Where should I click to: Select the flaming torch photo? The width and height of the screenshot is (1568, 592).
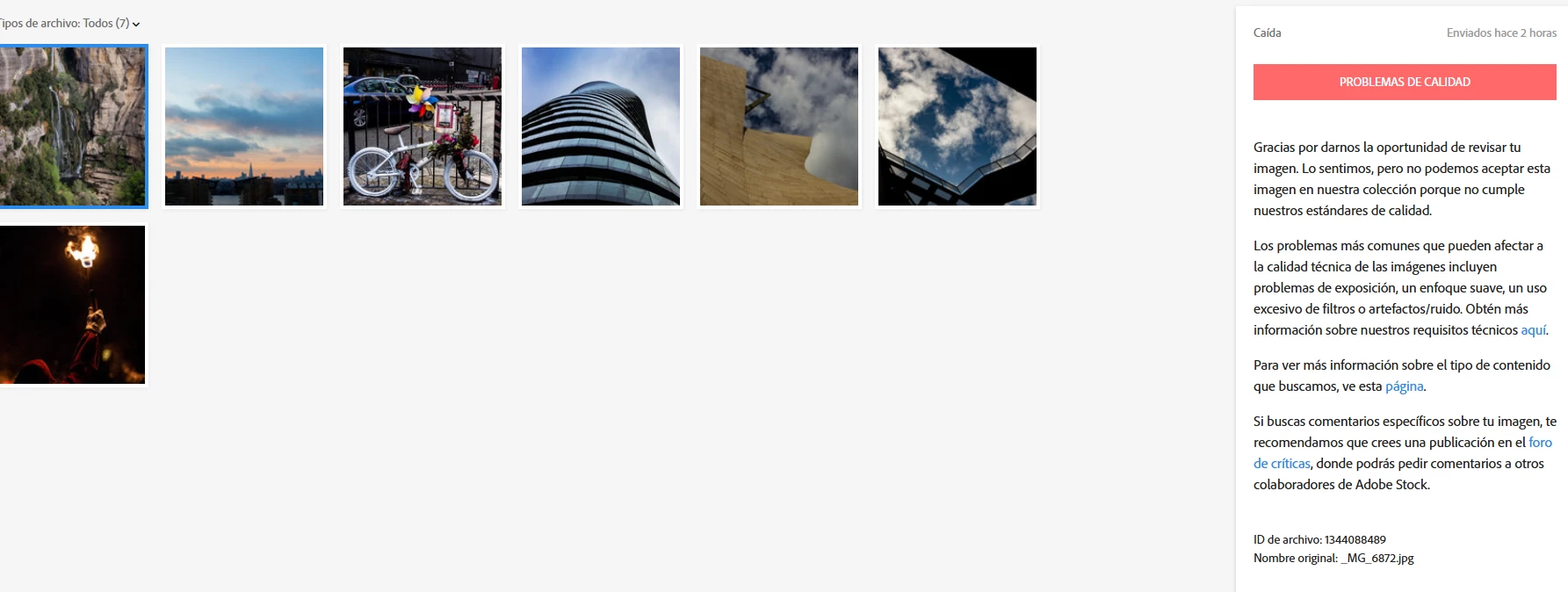coord(72,305)
